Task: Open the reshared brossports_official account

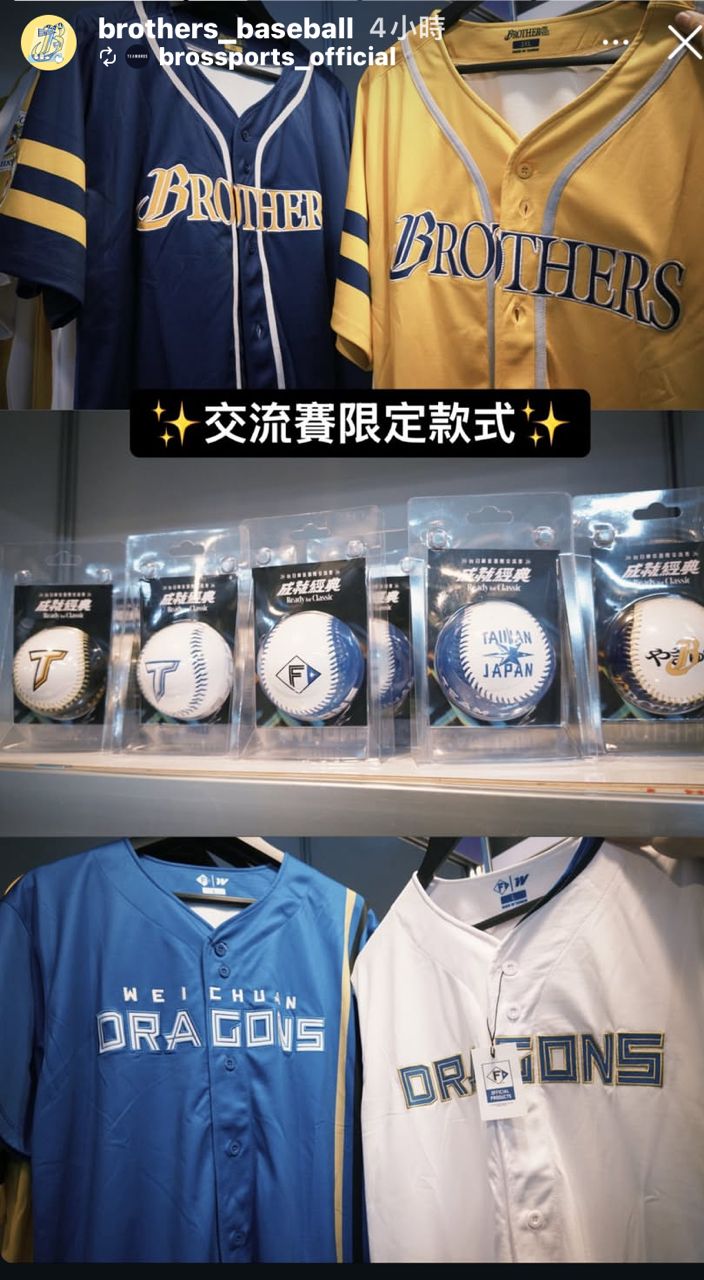Action: click(x=277, y=57)
